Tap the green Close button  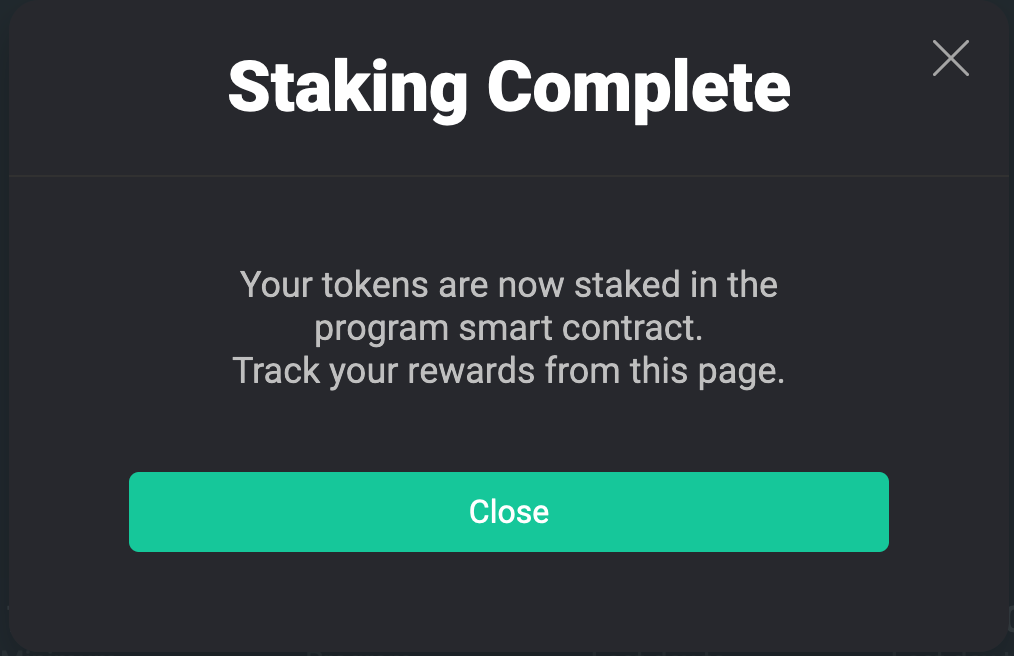508,511
